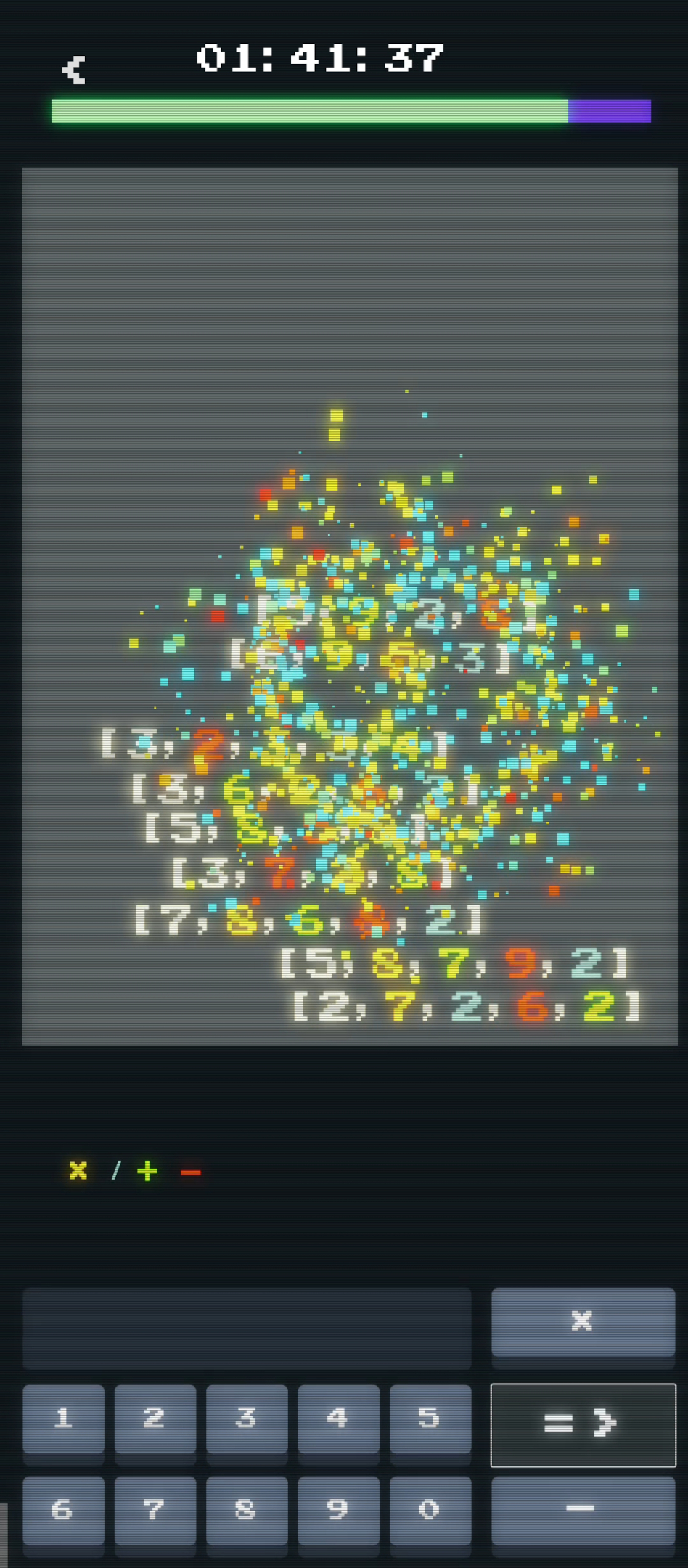688x1568 pixels.
Task: Enter digit 0 on the keypad
Action: click(x=430, y=1511)
